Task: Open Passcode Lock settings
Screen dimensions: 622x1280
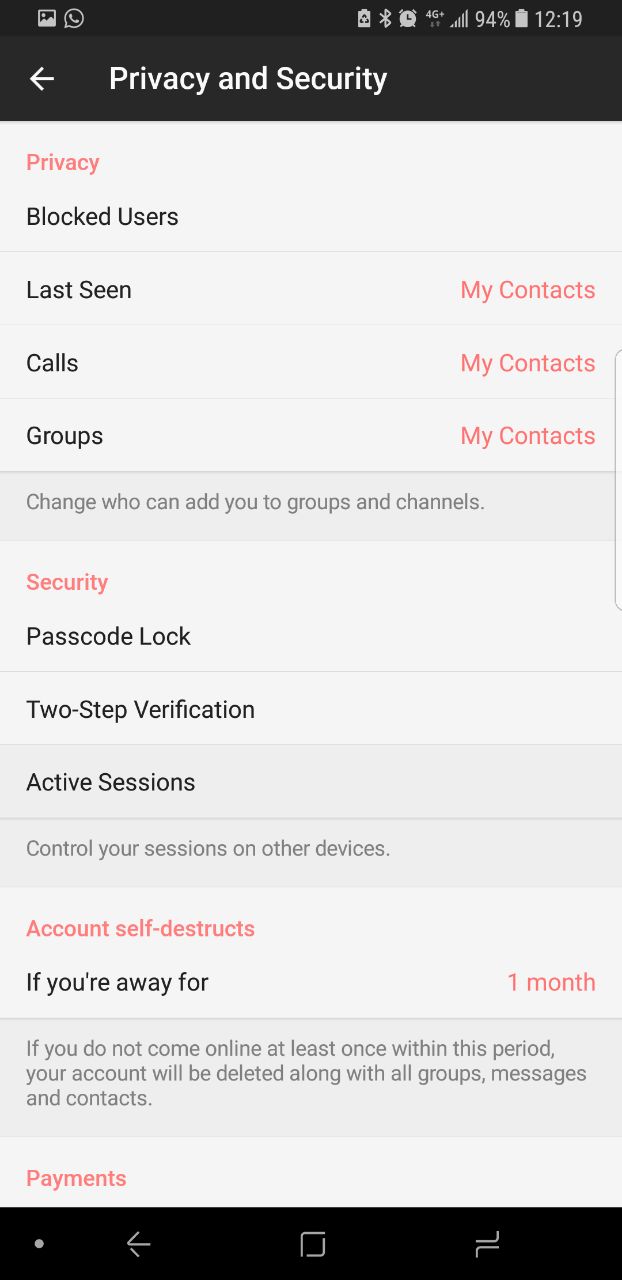Action: point(310,637)
